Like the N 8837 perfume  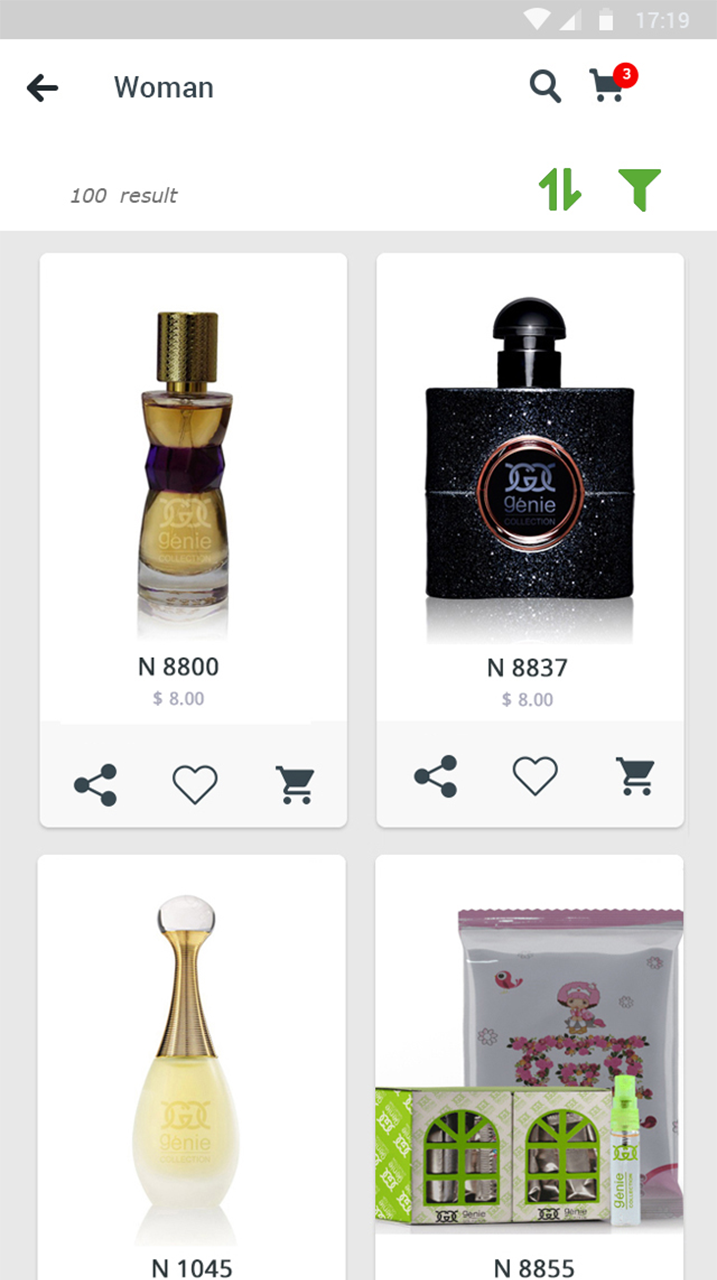click(x=535, y=776)
